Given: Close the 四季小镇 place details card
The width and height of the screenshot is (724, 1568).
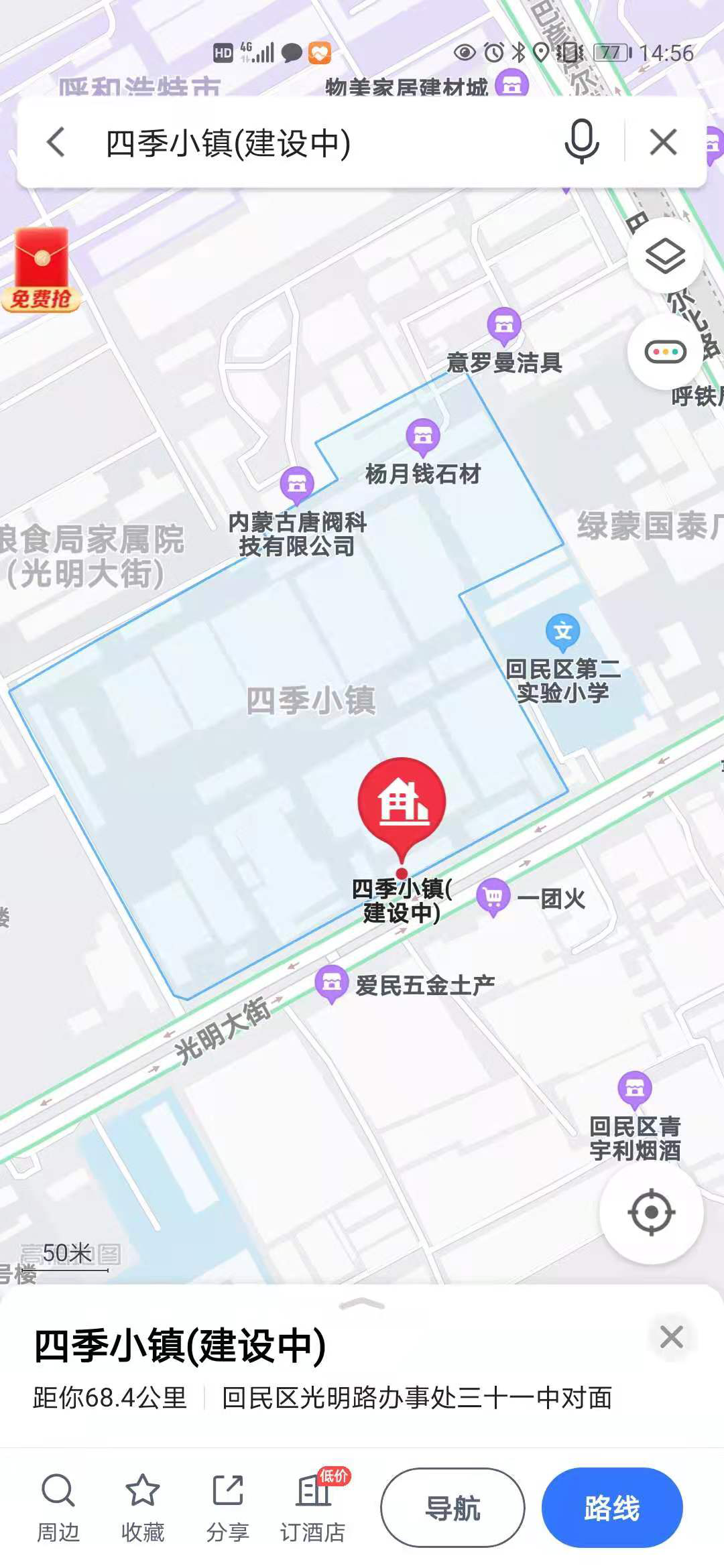Looking at the screenshot, I should [671, 1337].
